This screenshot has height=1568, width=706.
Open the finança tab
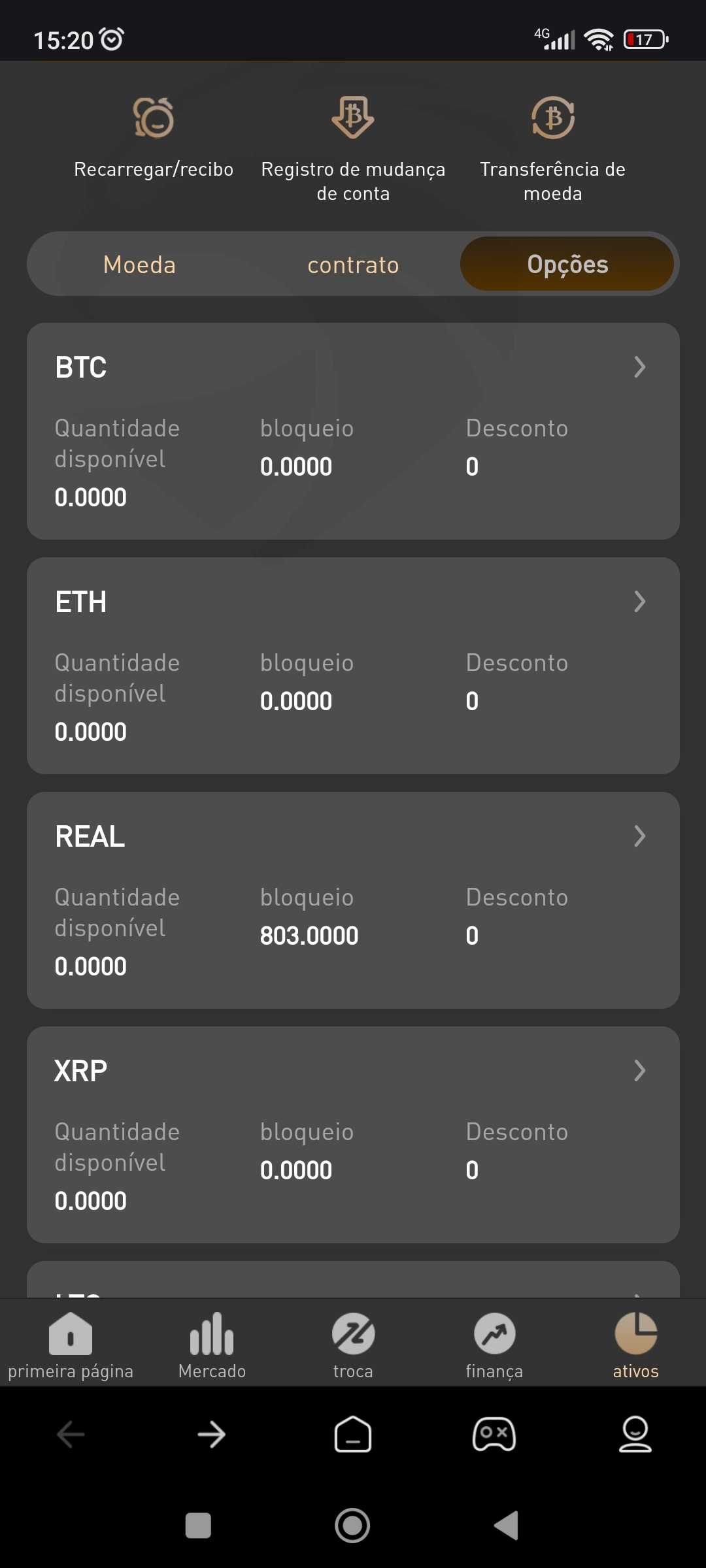[x=494, y=1345]
